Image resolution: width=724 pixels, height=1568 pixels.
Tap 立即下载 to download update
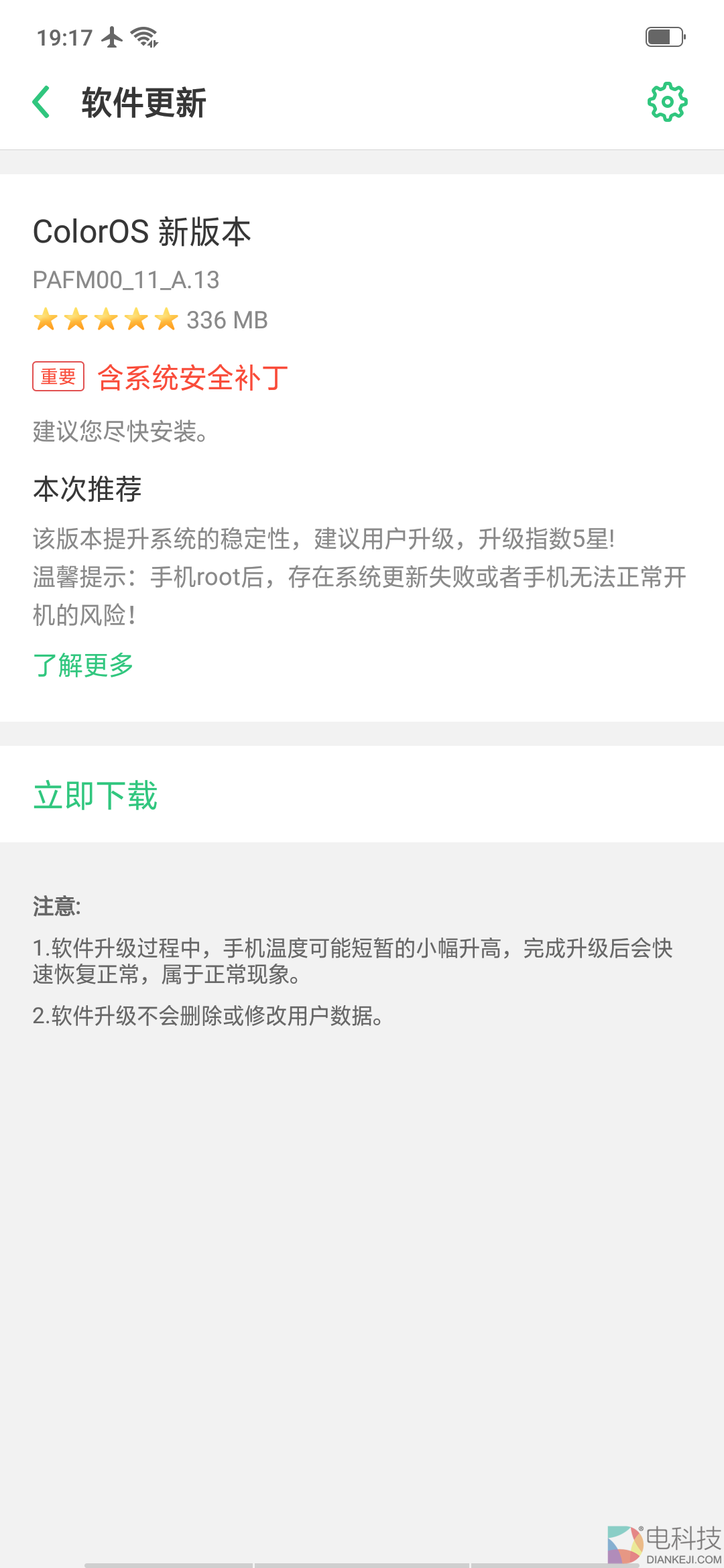pyautogui.click(x=95, y=796)
